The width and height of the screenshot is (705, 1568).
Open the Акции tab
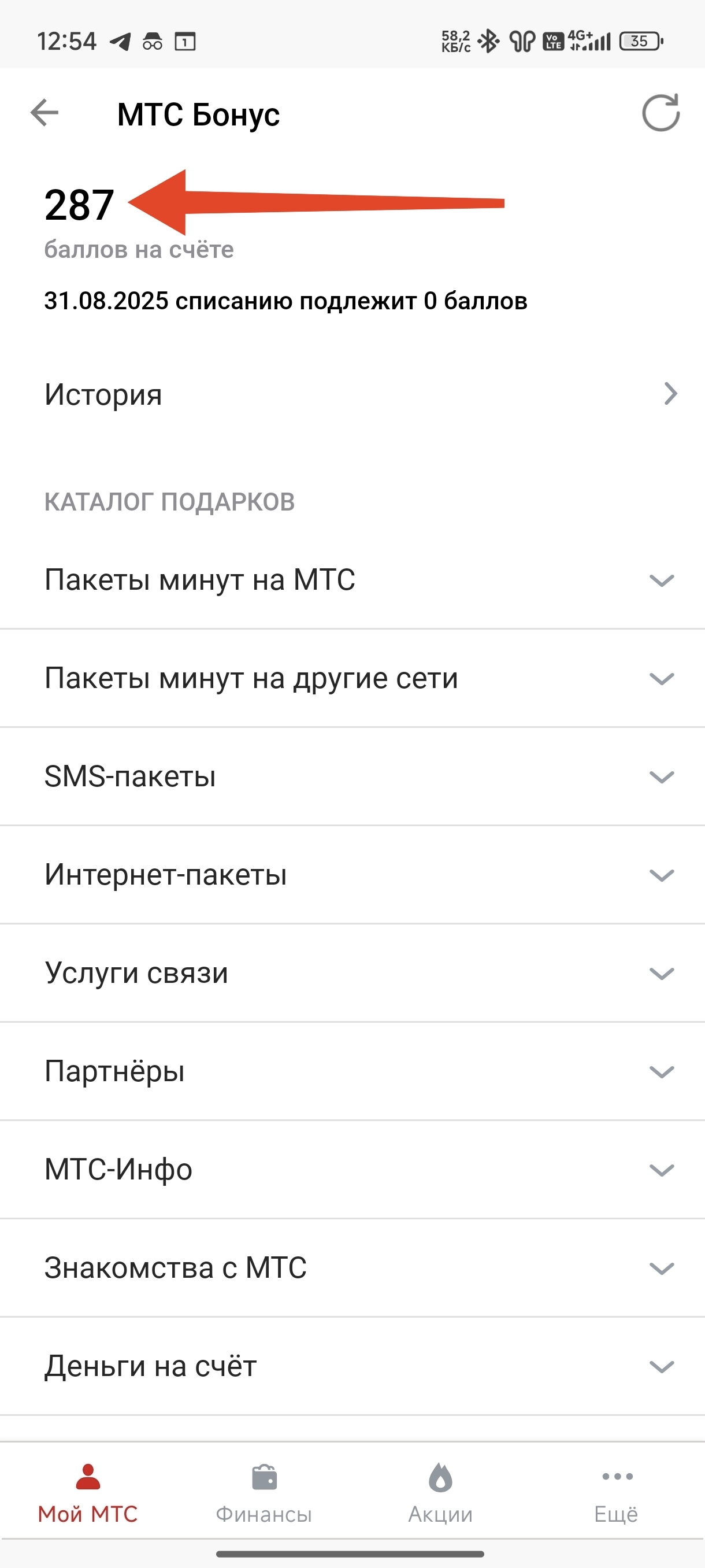(440, 1495)
